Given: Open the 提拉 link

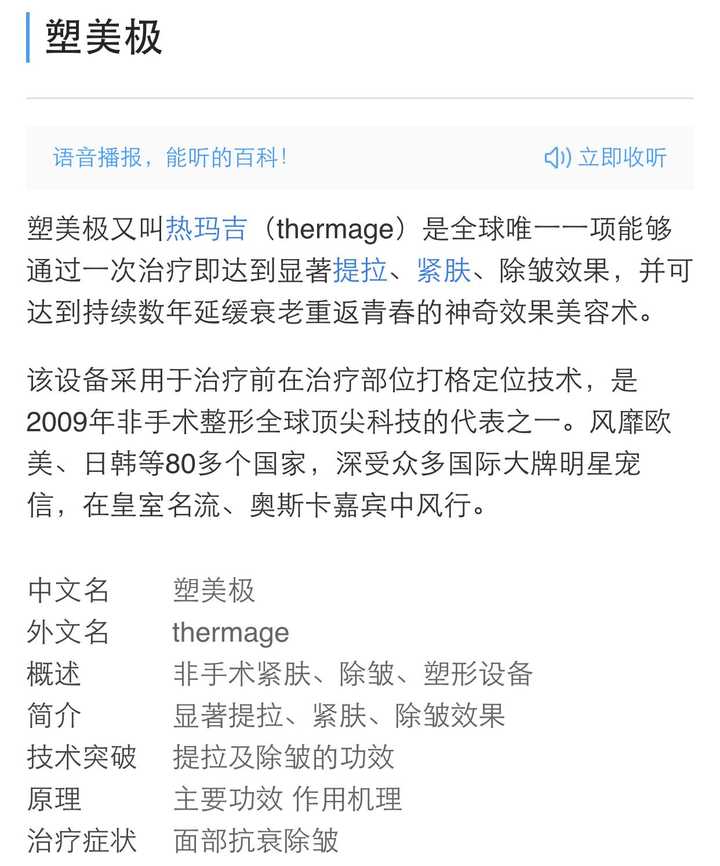Looking at the screenshot, I should point(360,271).
